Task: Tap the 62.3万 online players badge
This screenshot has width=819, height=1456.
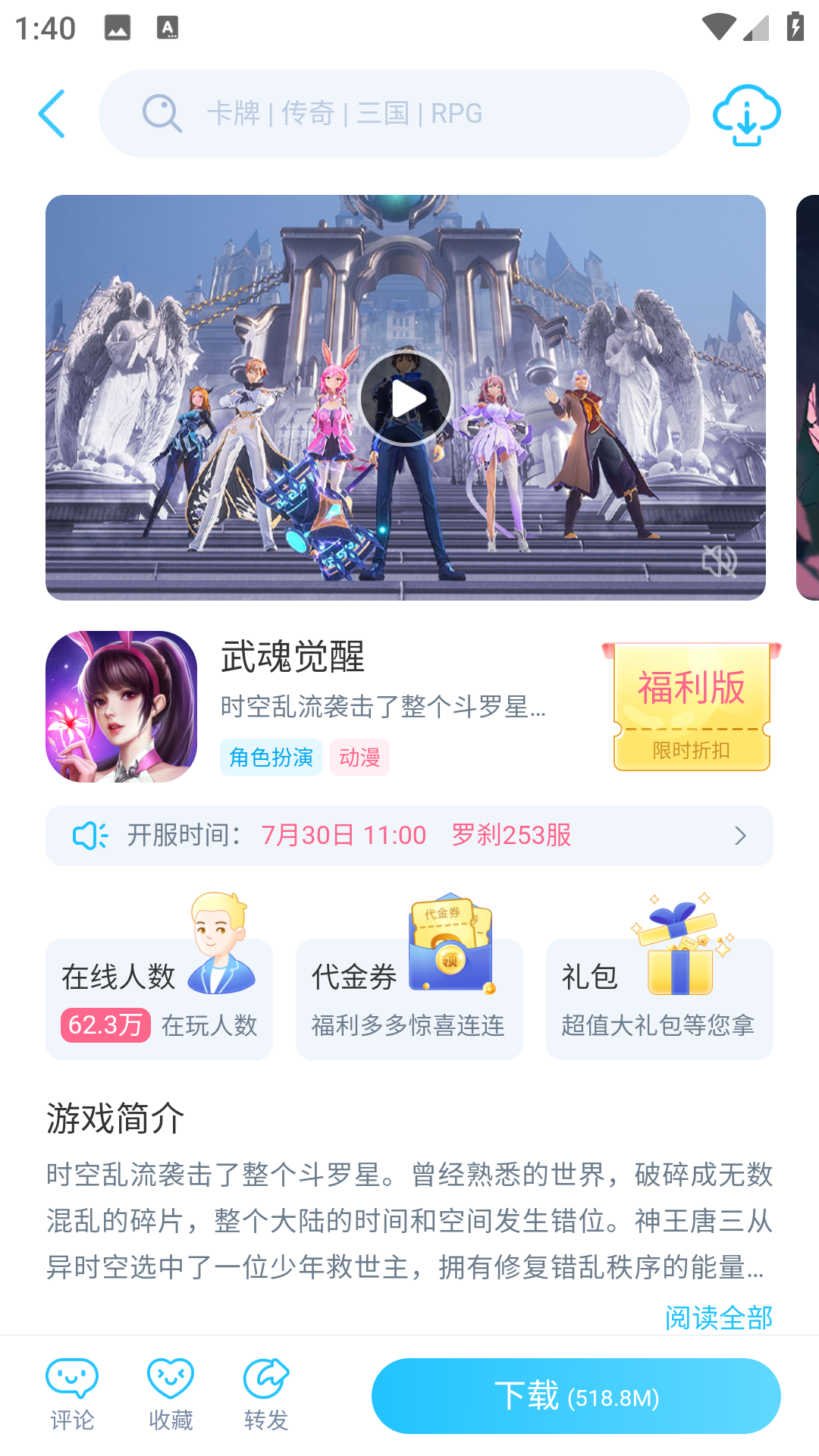Action: pos(105,1024)
